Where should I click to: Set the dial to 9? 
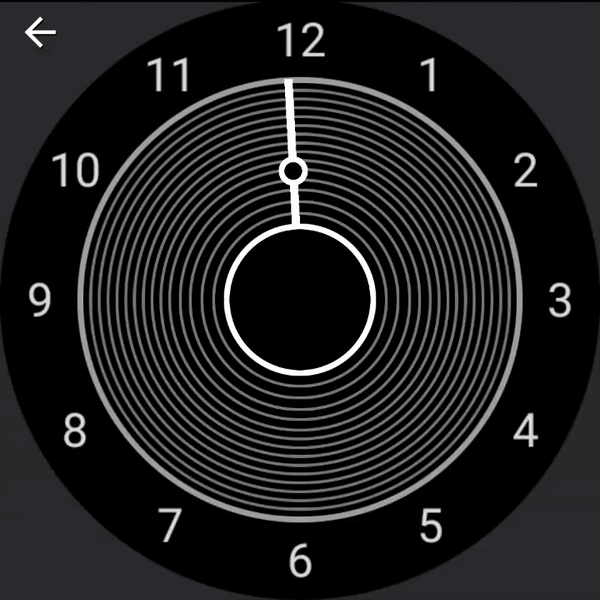(40, 300)
